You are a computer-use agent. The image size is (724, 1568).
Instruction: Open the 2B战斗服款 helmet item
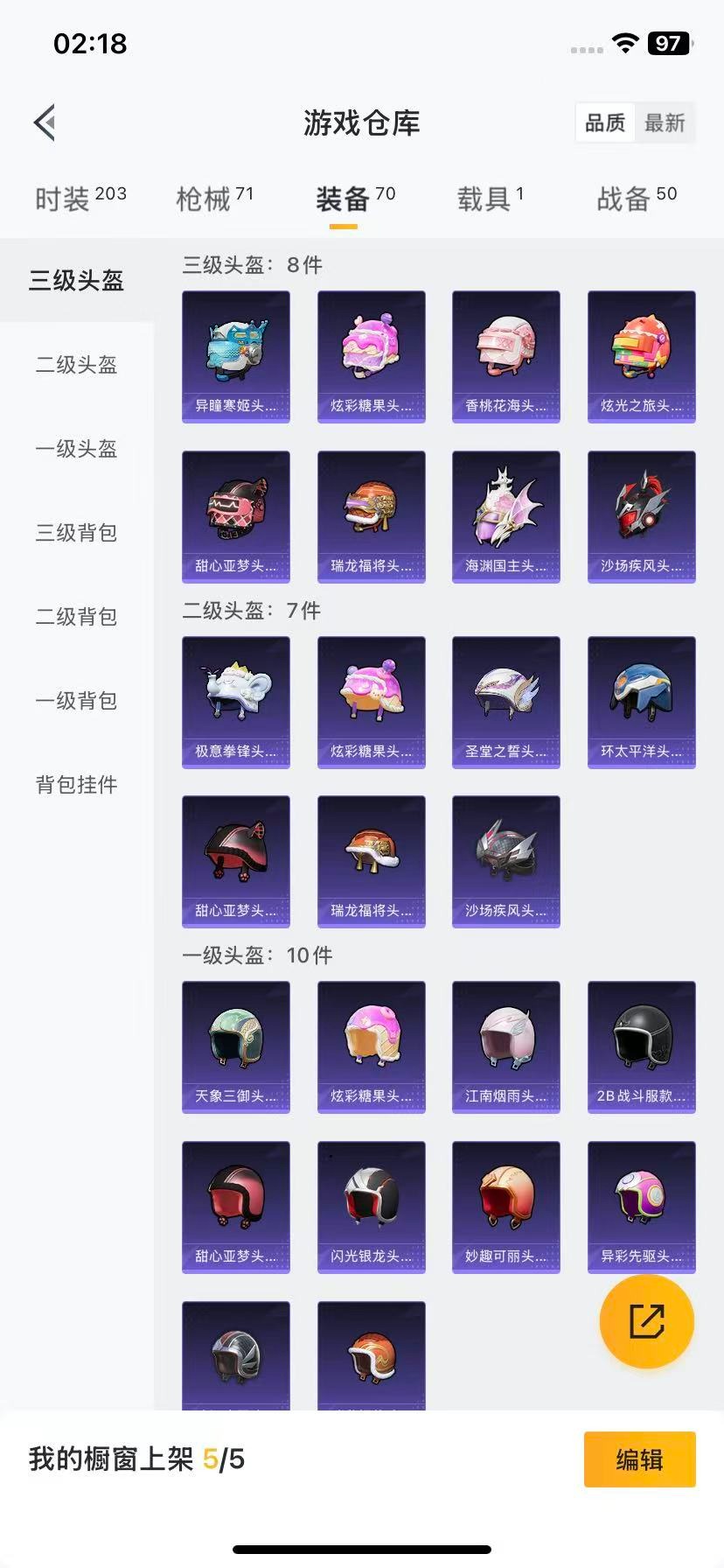pos(641,1046)
